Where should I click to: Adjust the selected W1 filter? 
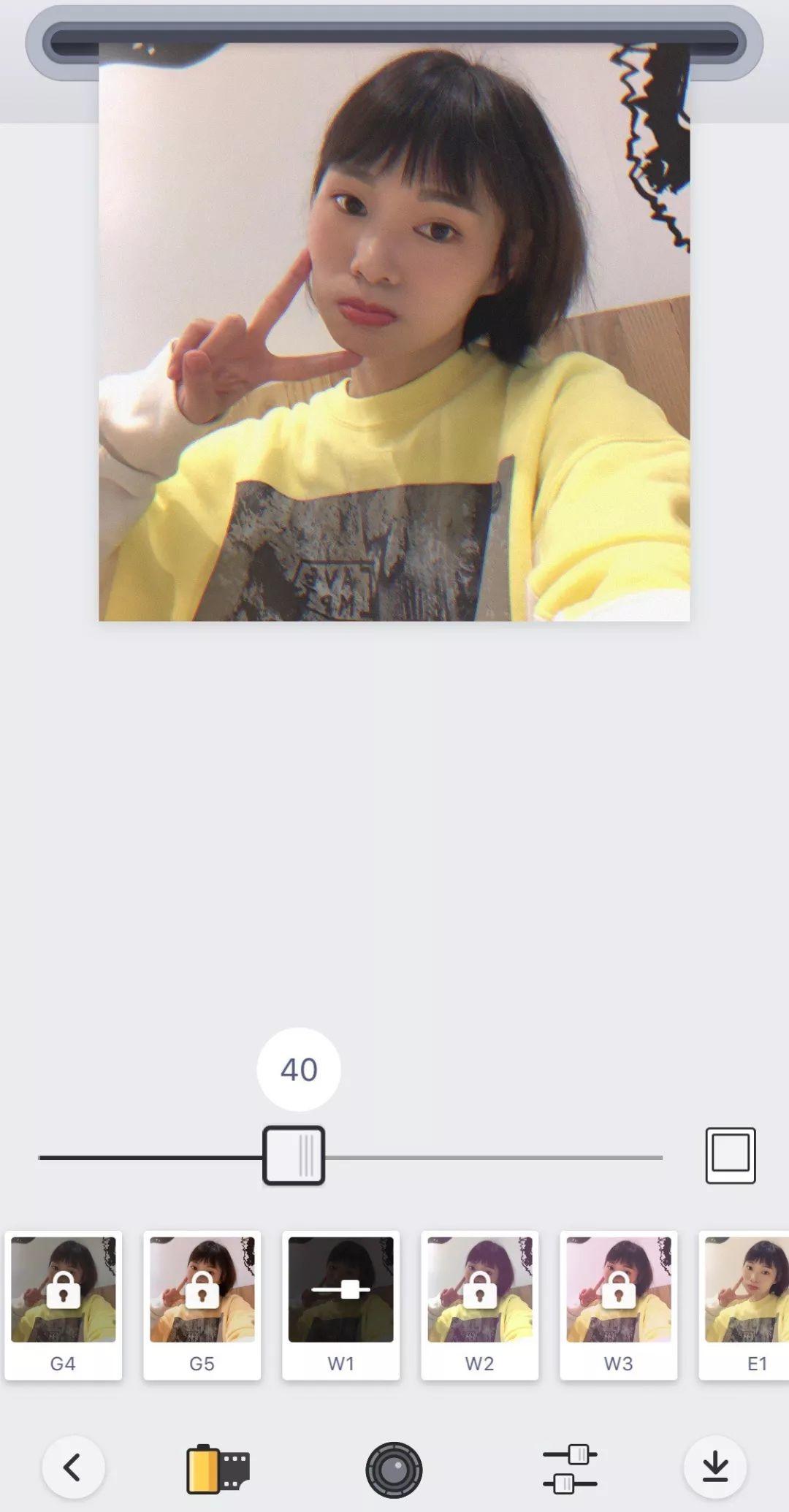pyautogui.click(x=340, y=1305)
